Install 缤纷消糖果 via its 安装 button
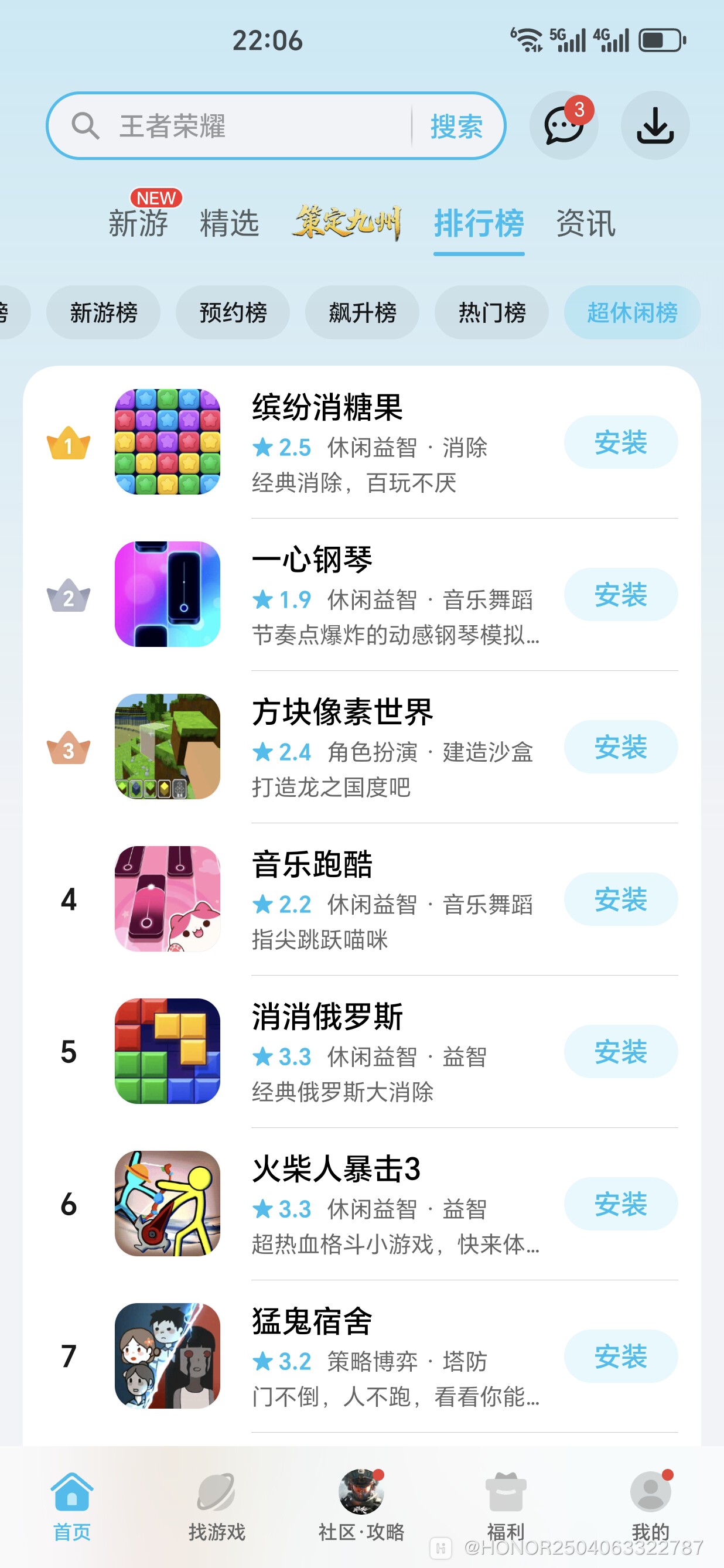 (x=620, y=442)
